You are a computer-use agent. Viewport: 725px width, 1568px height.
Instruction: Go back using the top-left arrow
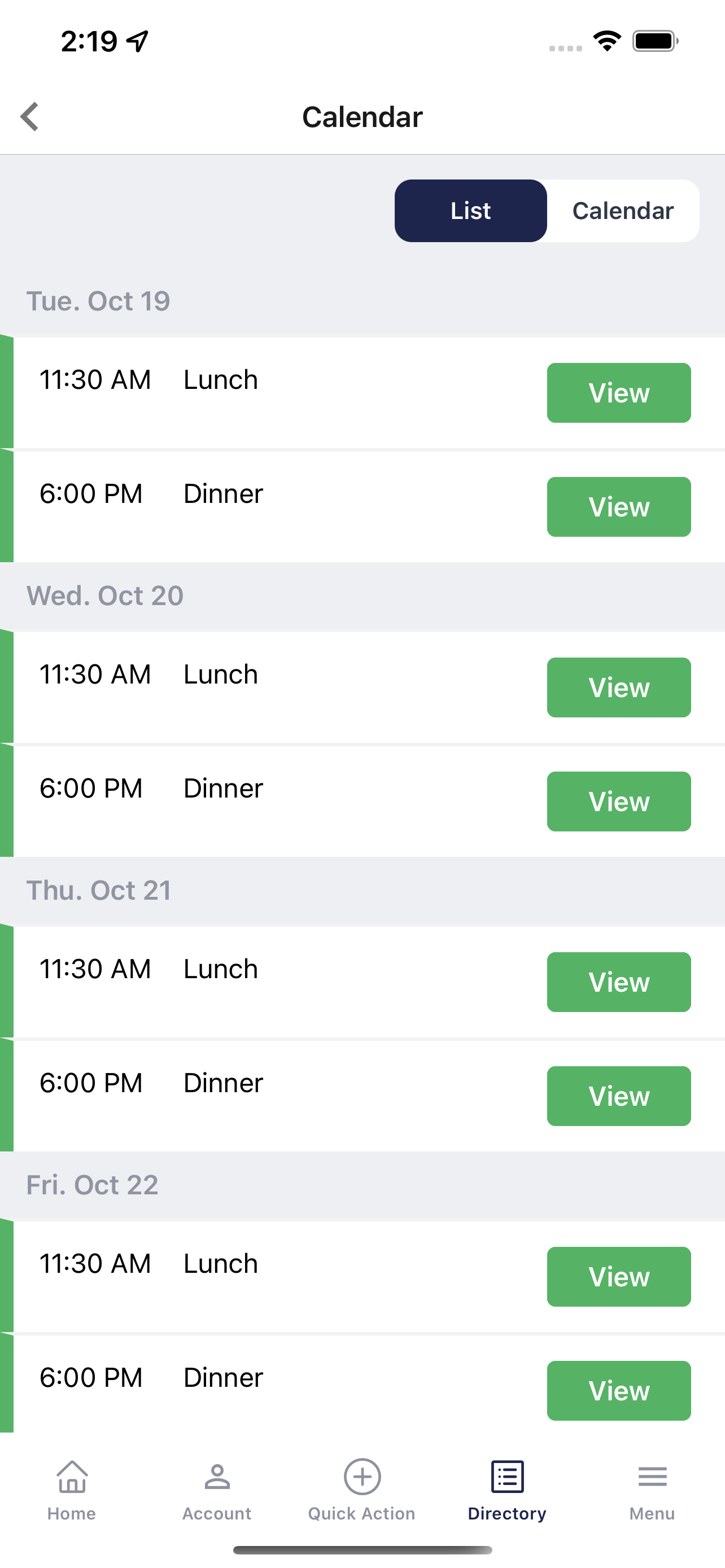click(x=29, y=116)
